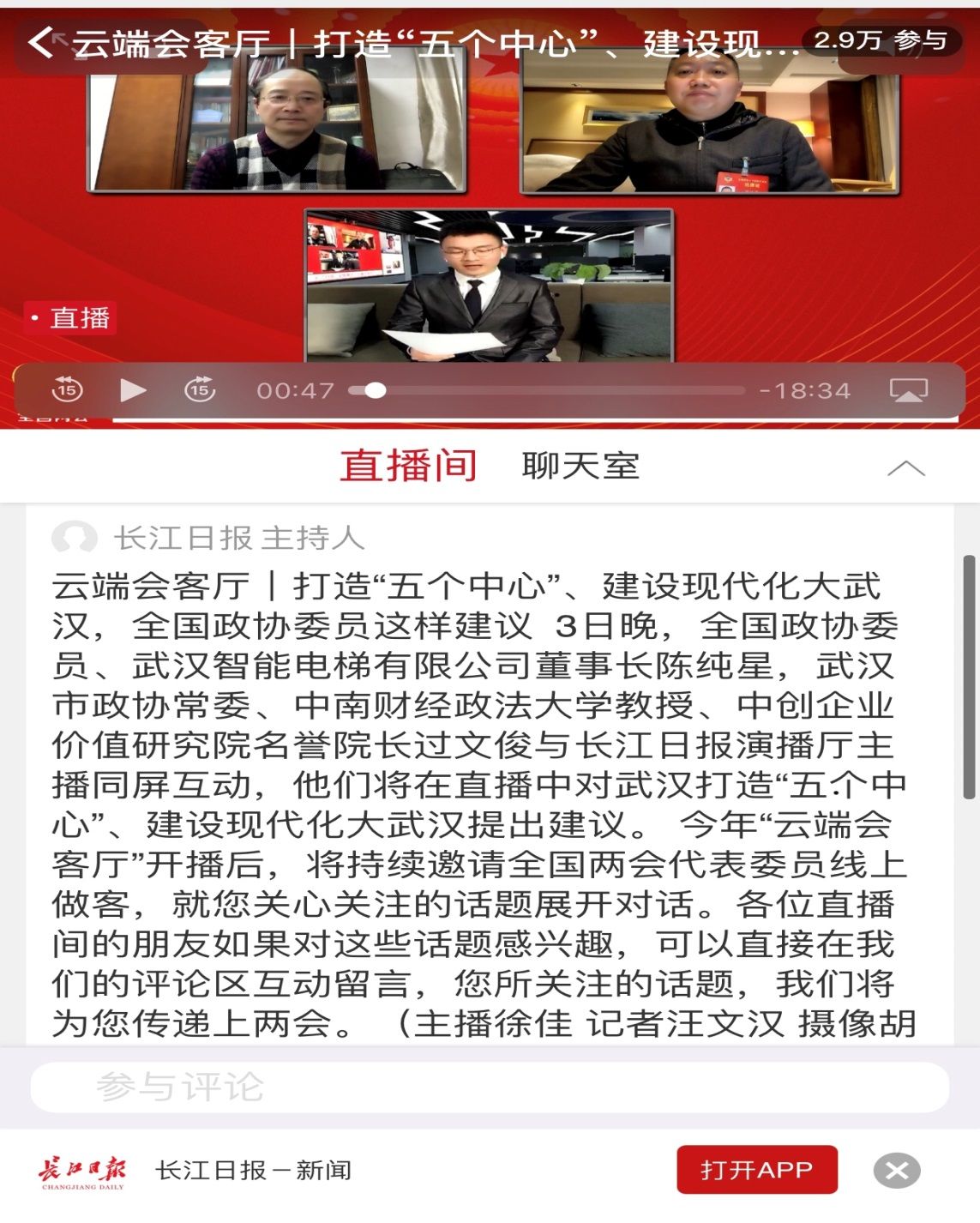
Task: Collapse the panel with the up chevron
Action: [905, 468]
